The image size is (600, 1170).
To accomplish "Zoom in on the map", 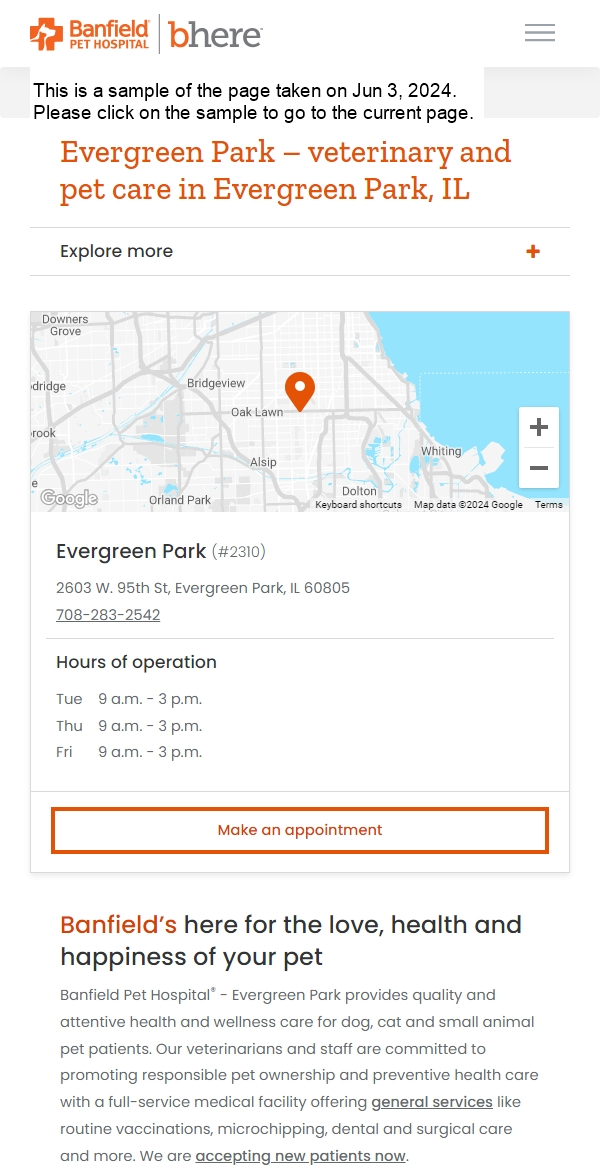I will pos(539,428).
